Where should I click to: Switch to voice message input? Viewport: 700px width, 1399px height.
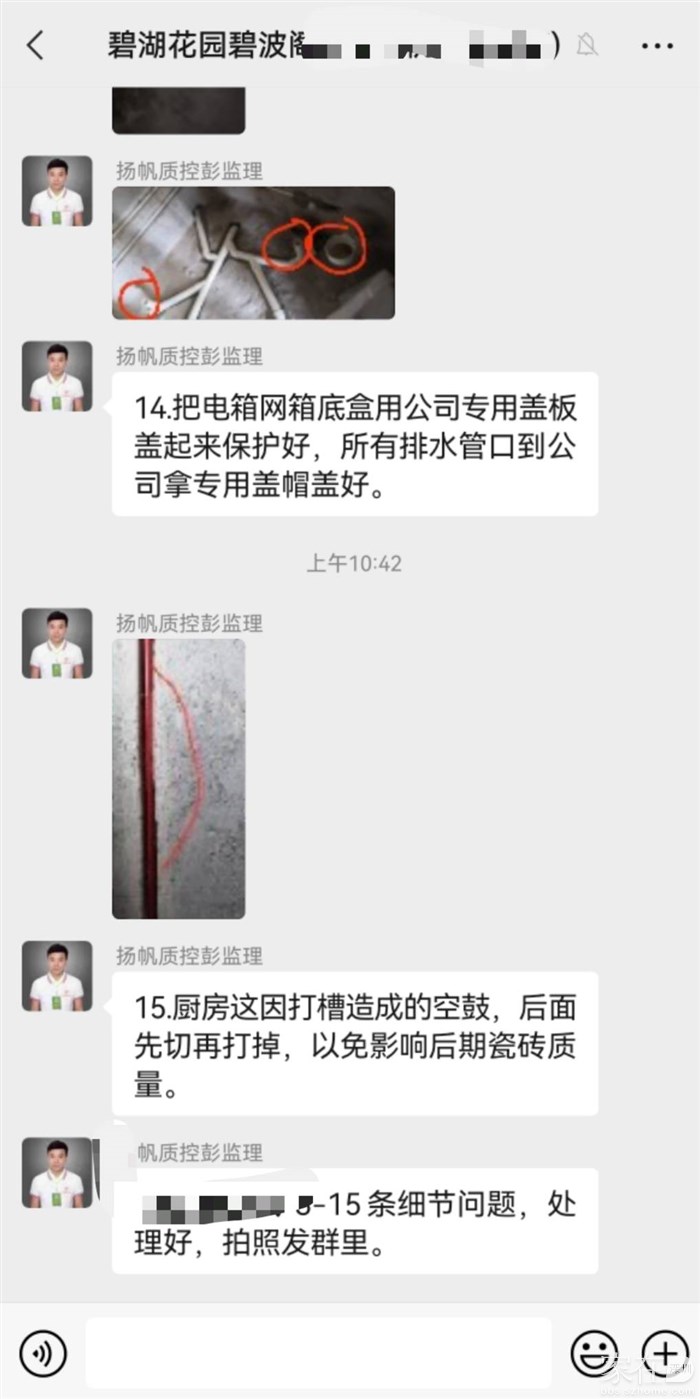coord(43,1354)
